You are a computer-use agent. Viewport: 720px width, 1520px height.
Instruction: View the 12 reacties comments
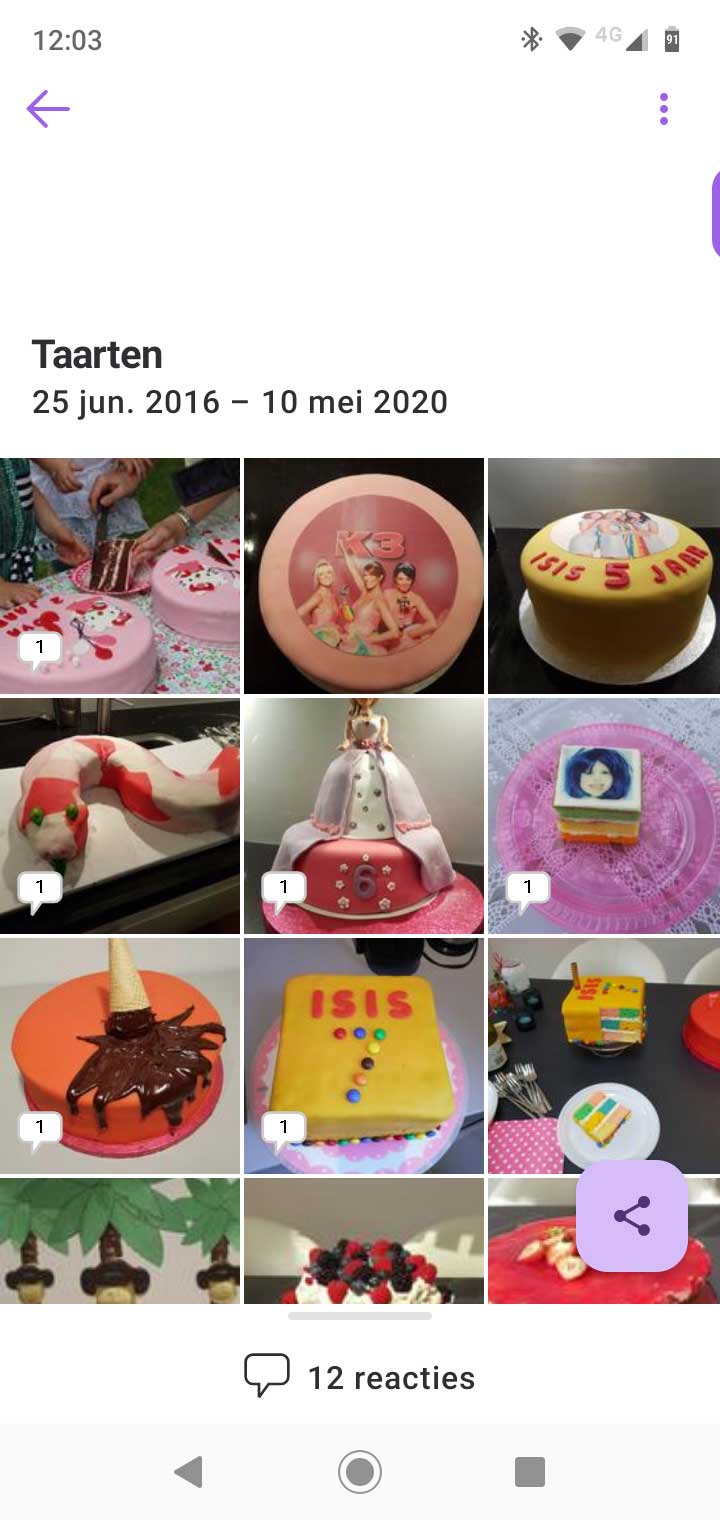[x=360, y=1377]
